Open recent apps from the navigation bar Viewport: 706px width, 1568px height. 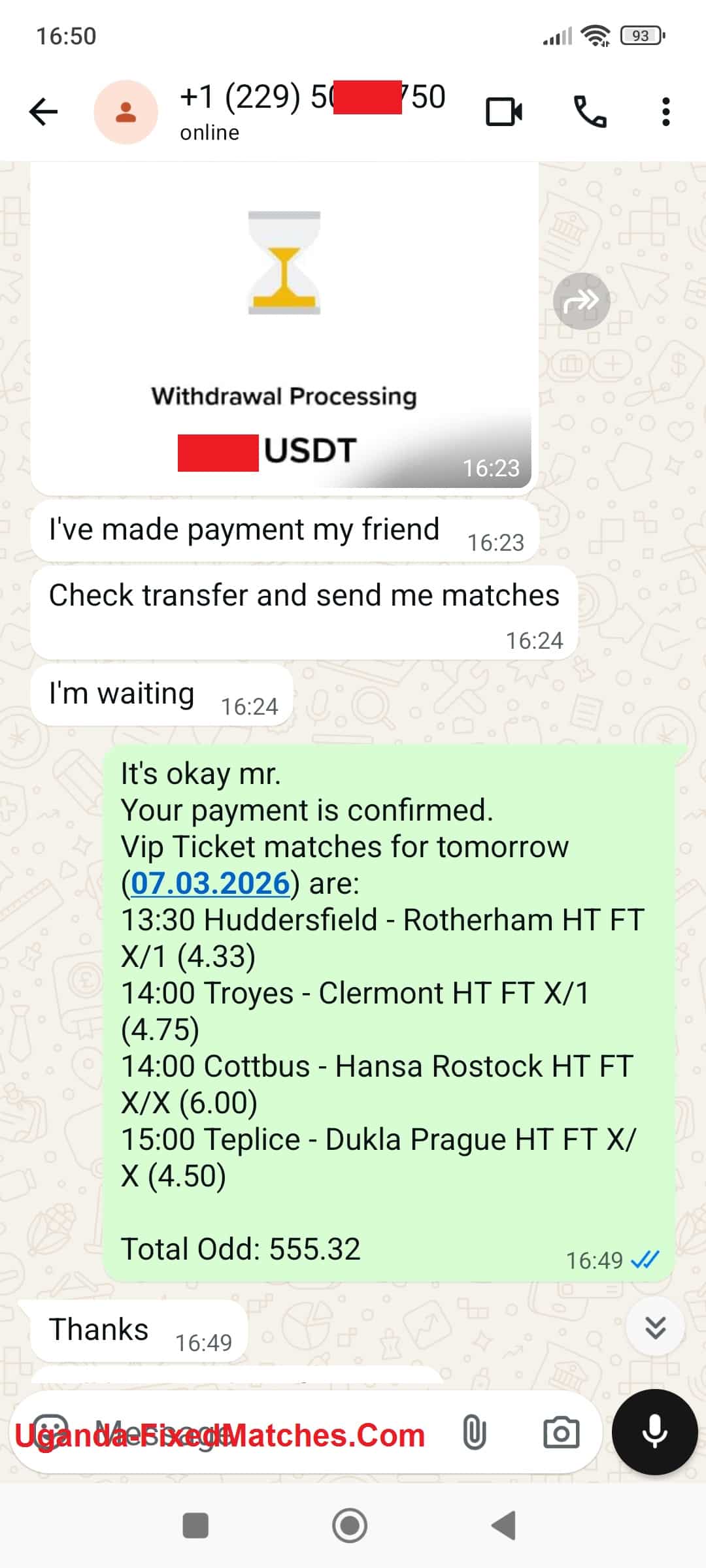coord(195,1526)
